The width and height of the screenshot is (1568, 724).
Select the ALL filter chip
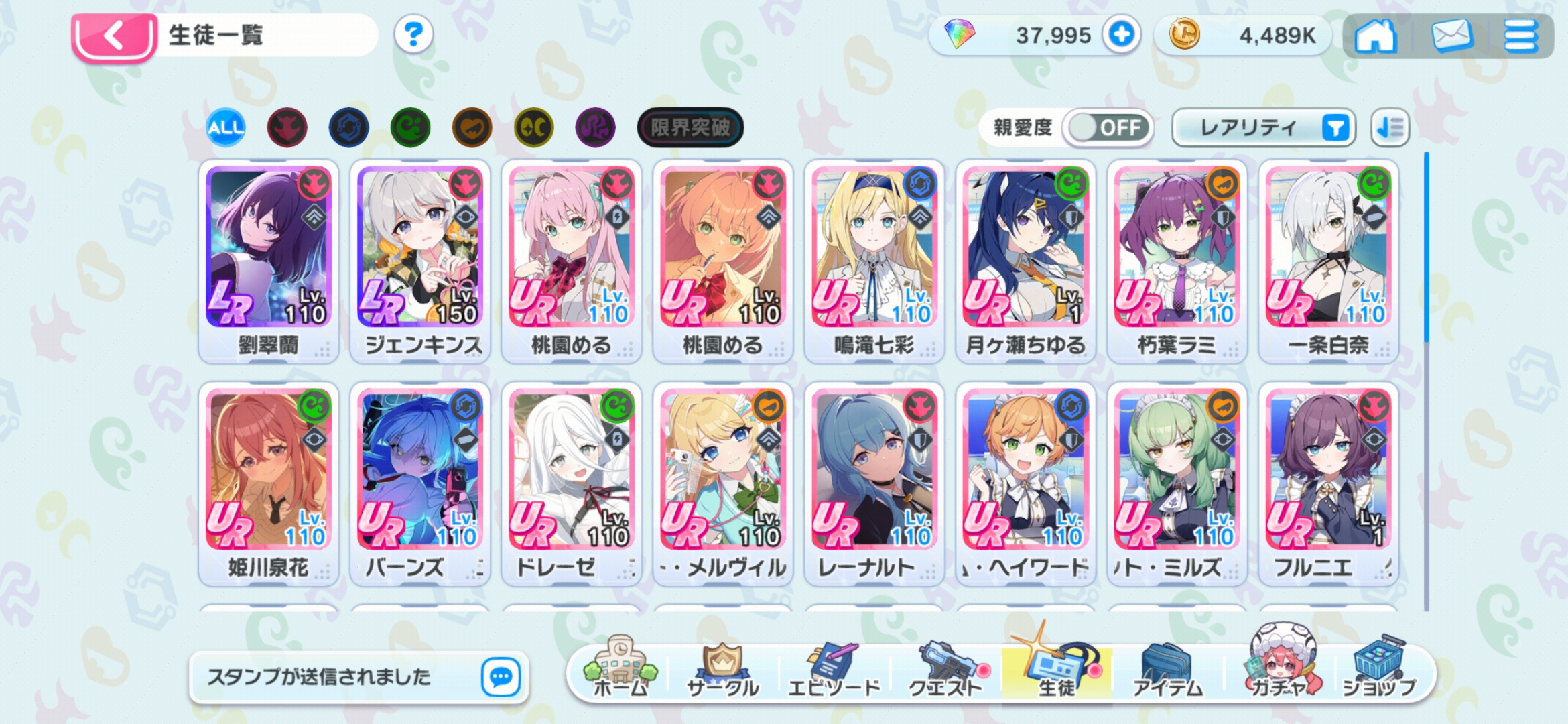tap(226, 127)
